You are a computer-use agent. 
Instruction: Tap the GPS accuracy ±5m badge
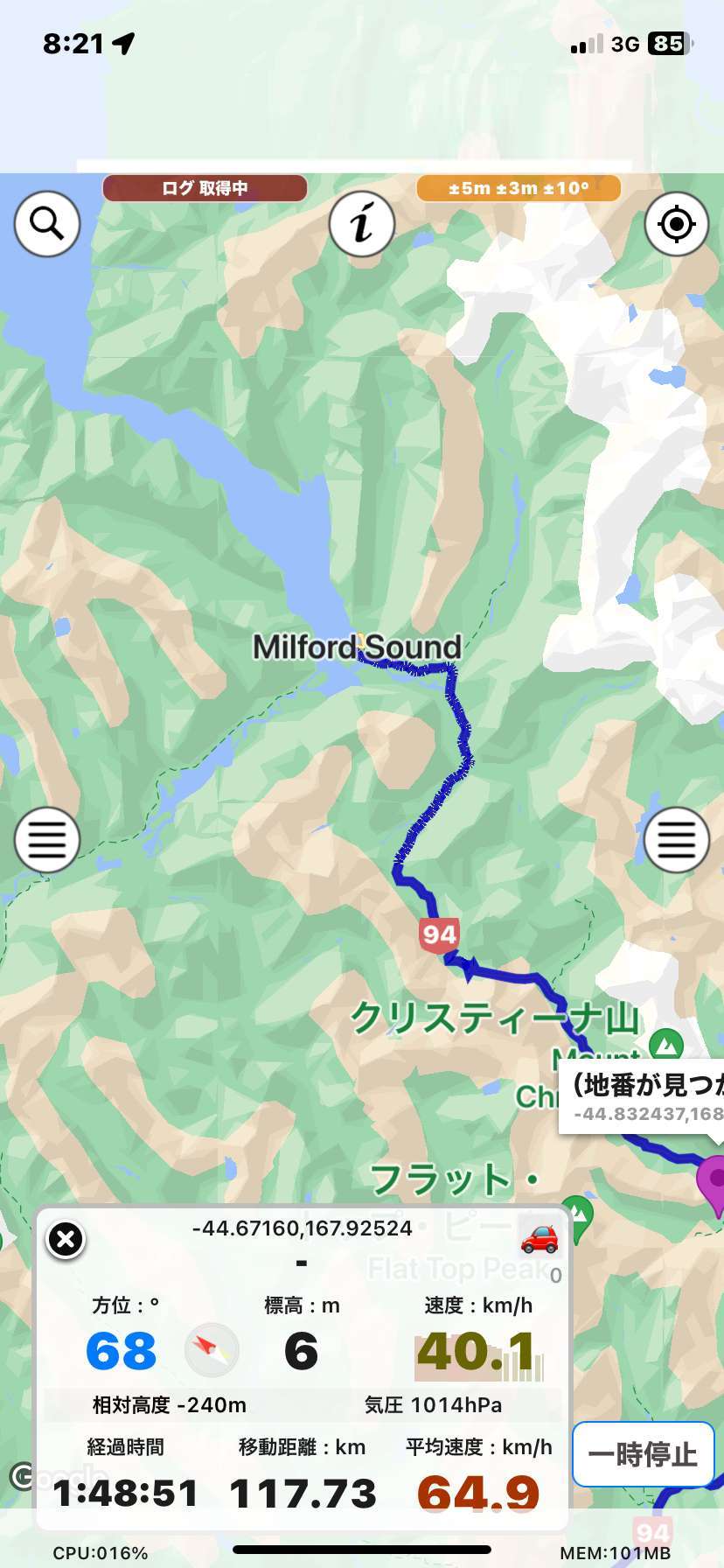click(x=519, y=188)
